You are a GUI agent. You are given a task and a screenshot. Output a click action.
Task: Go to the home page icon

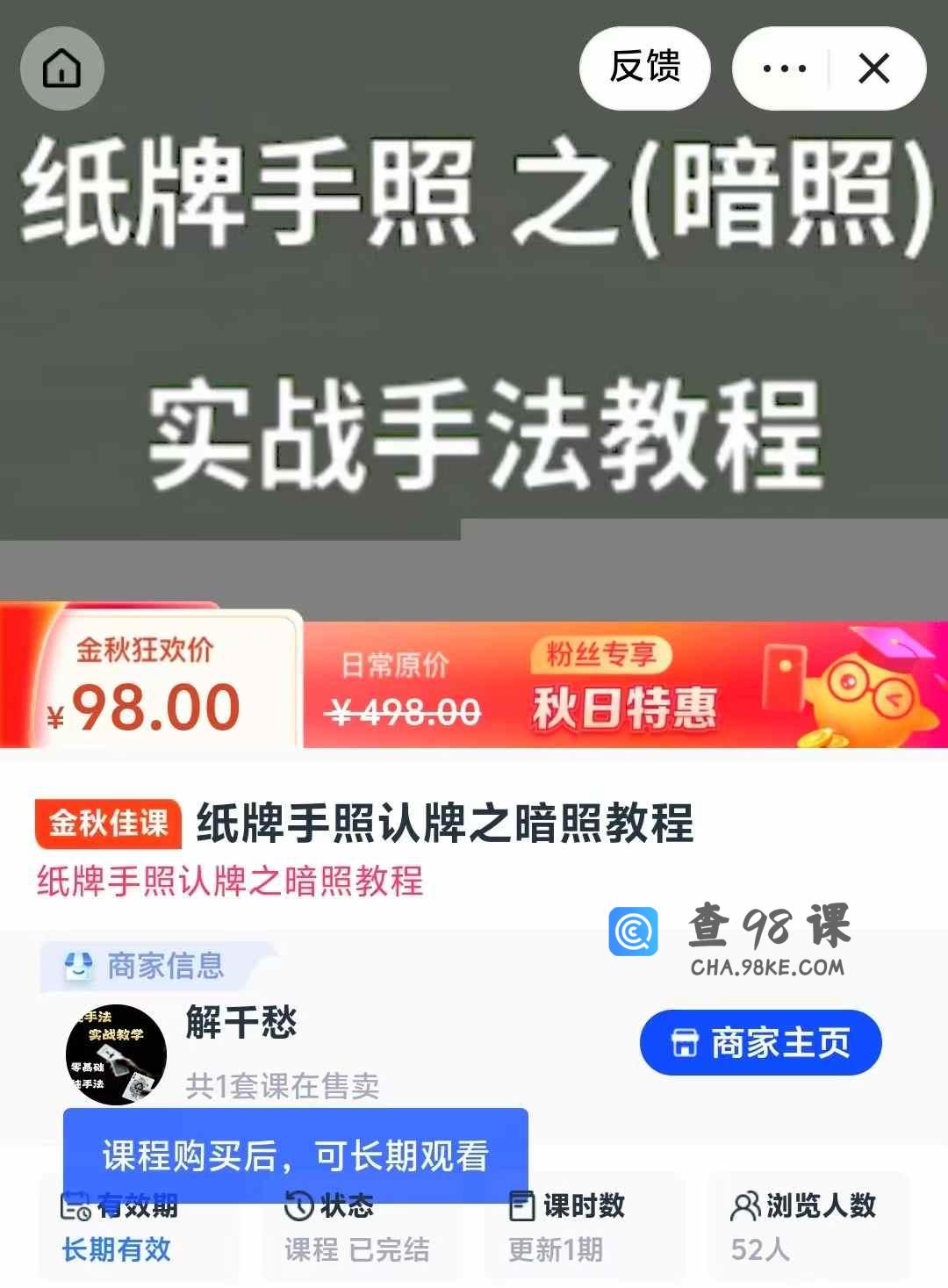click(x=61, y=68)
